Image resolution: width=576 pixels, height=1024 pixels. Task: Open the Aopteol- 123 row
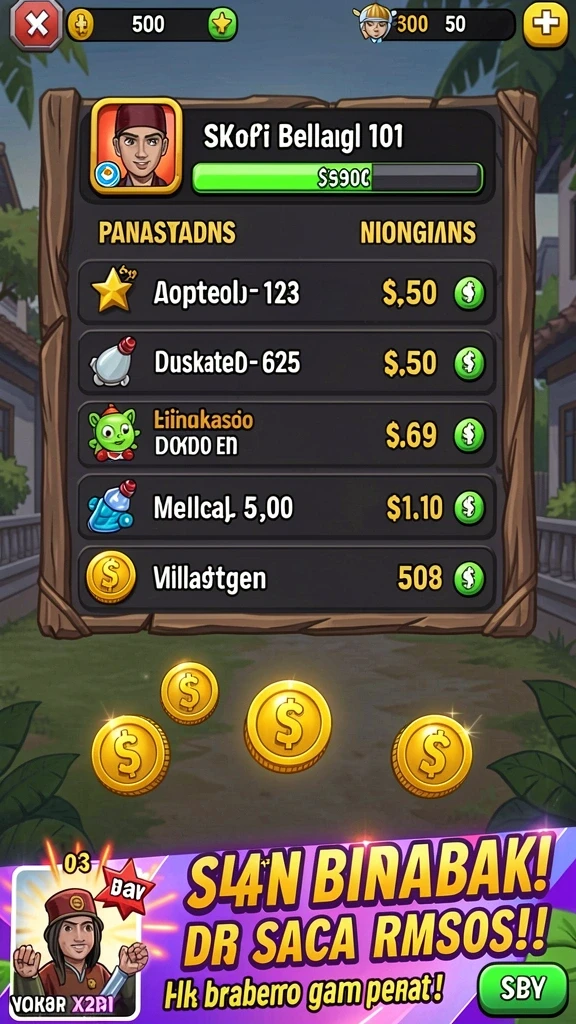point(287,293)
